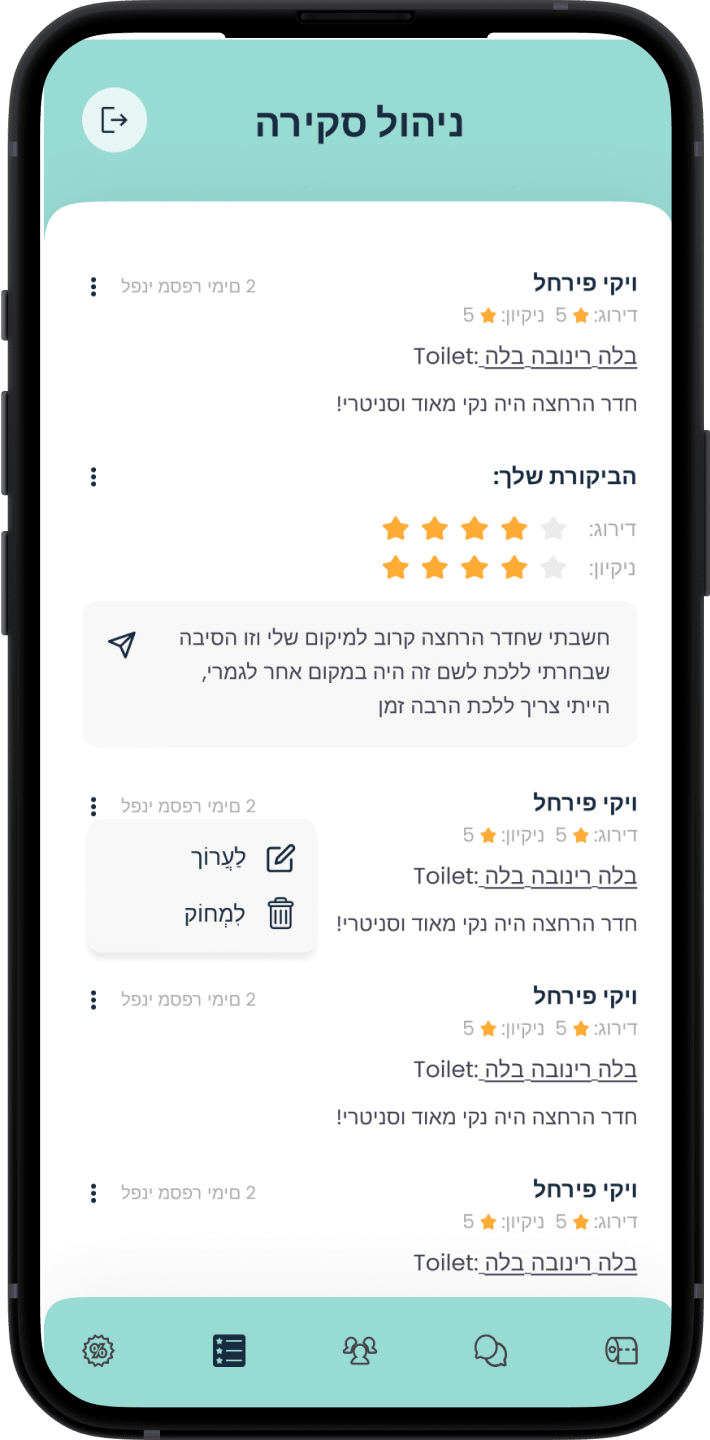This screenshot has width=710, height=1440.
Task: Tap the logout icon beside ניהול סקירה
Action: tap(114, 120)
